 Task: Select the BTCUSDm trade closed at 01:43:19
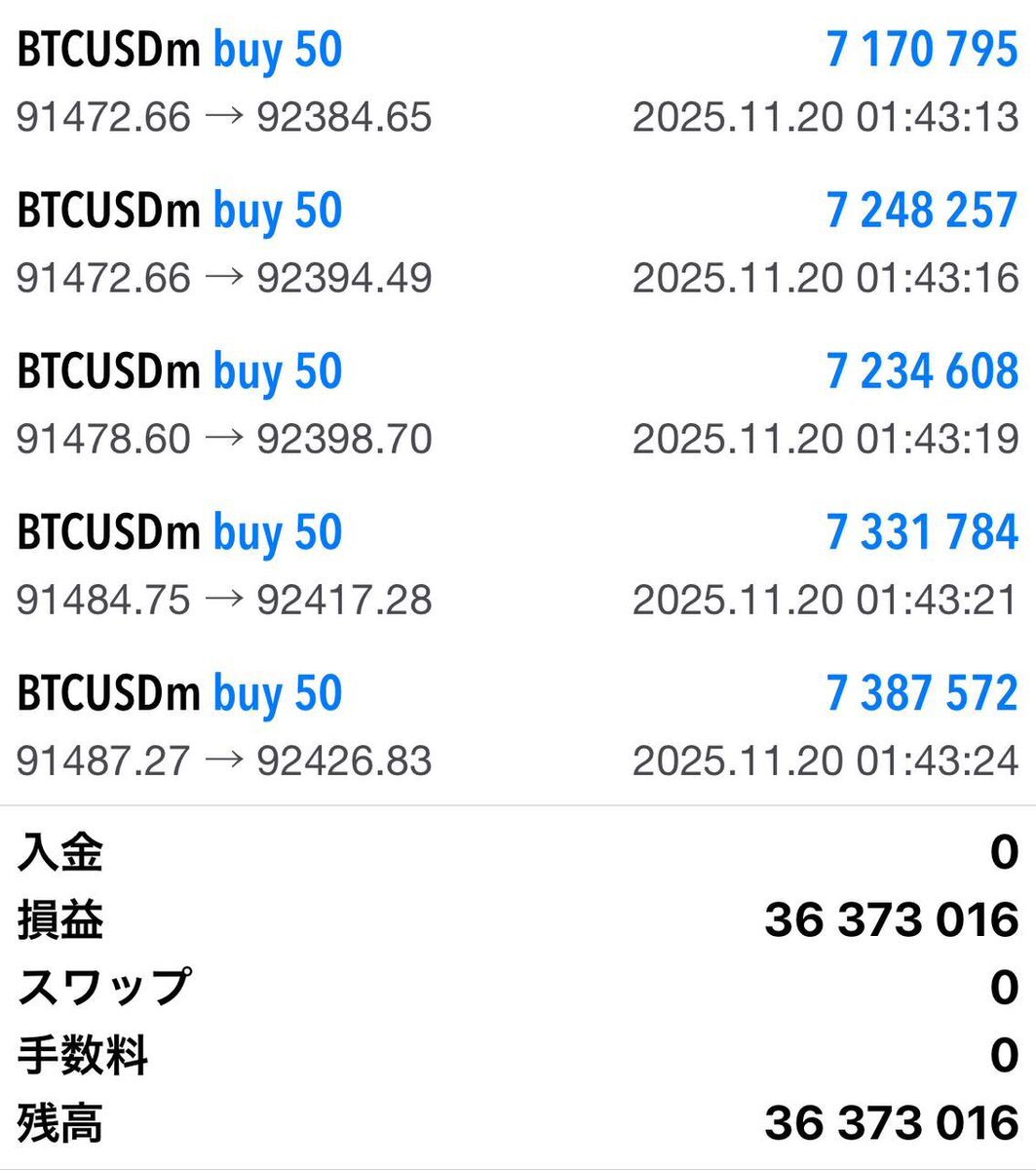517,404
